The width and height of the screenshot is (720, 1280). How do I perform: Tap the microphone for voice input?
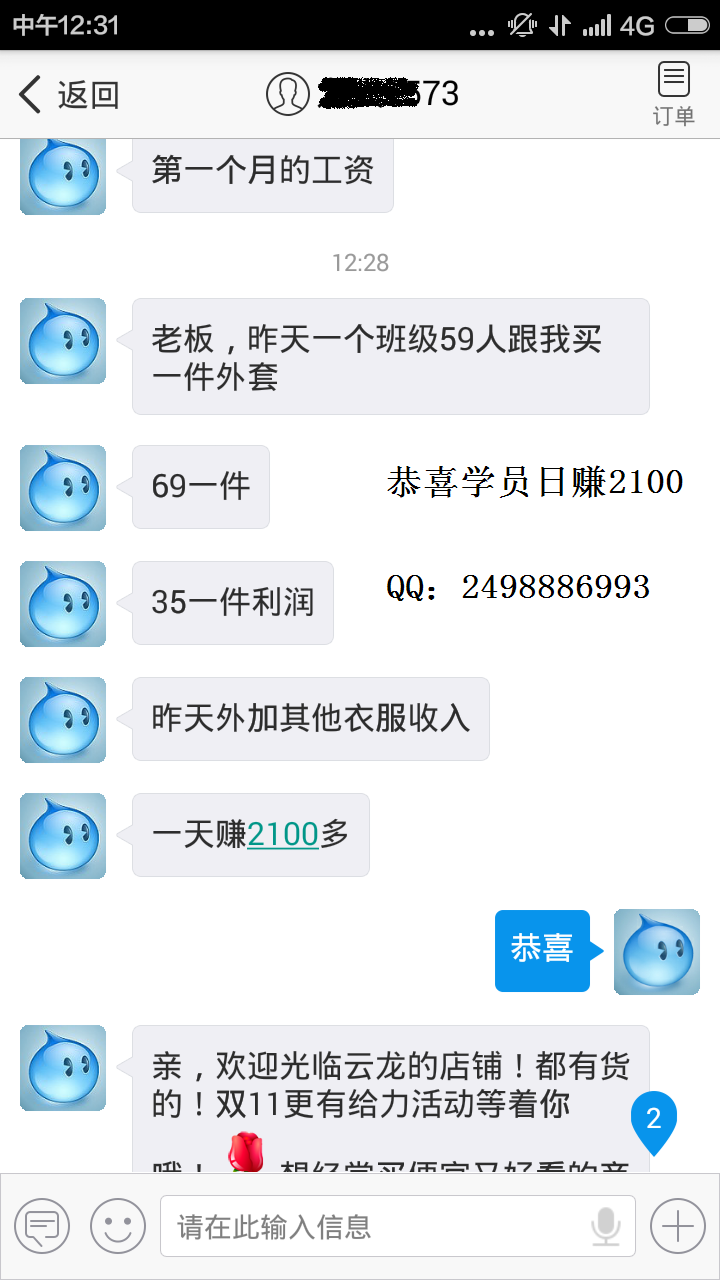605,1226
